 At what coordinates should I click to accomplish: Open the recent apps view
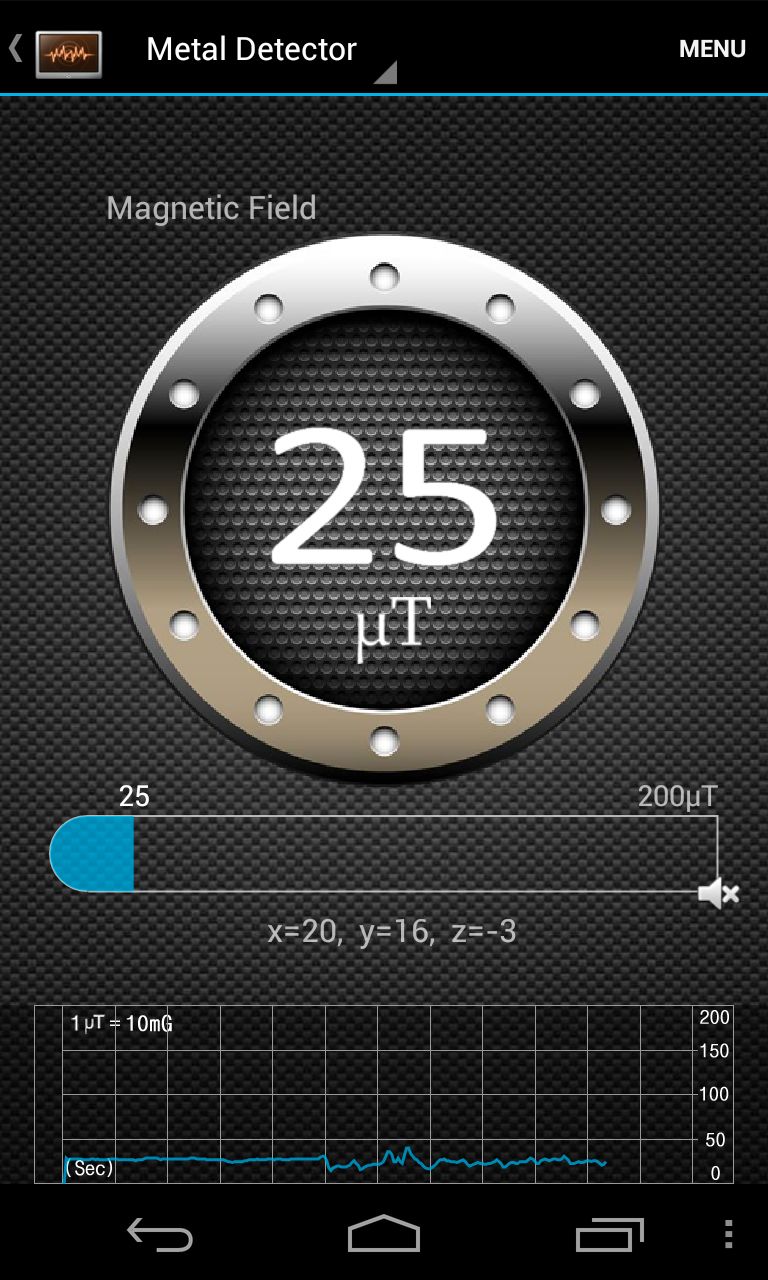point(609,1235)
